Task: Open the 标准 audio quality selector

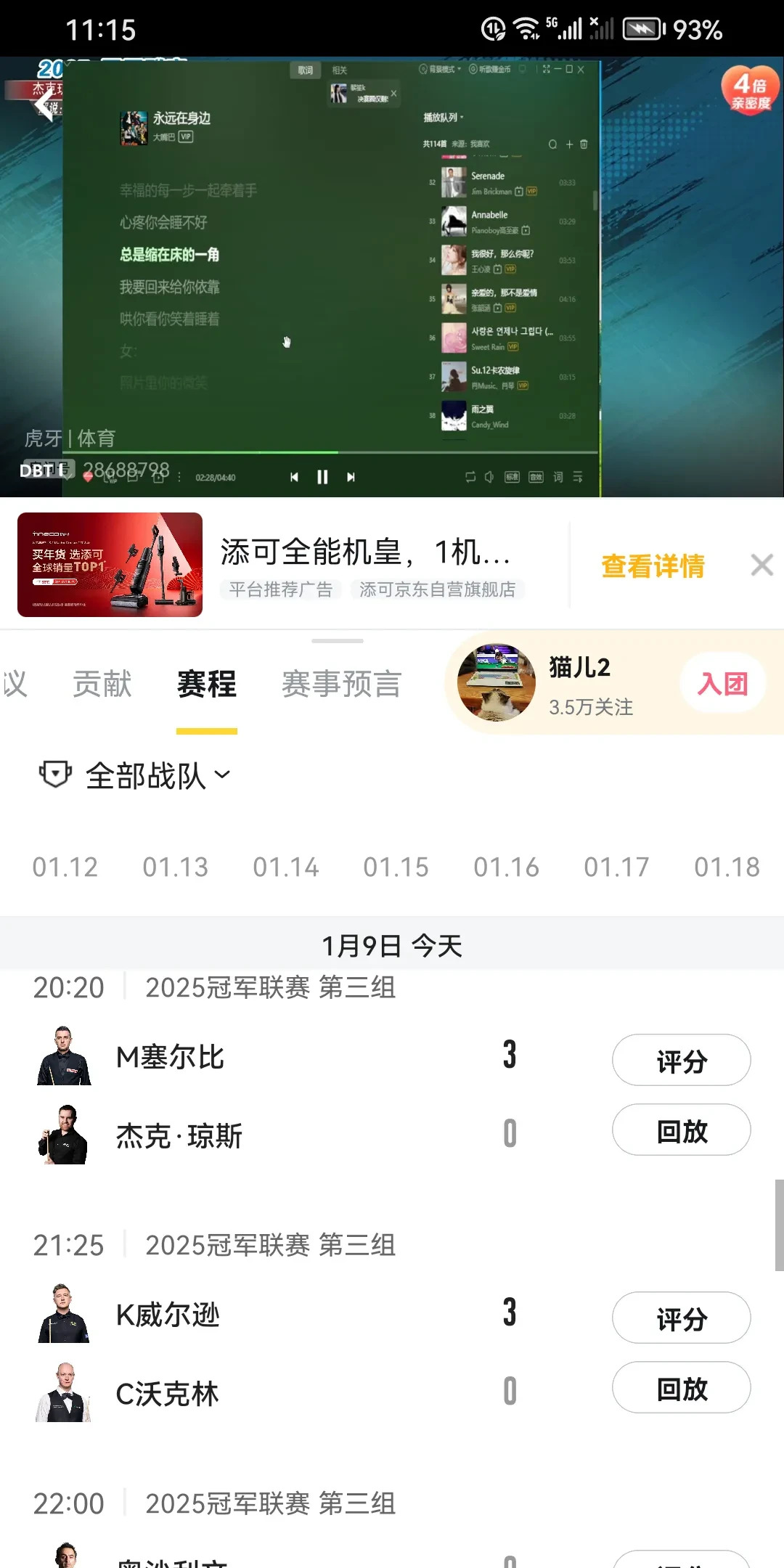Action: (x=512, y=476)
